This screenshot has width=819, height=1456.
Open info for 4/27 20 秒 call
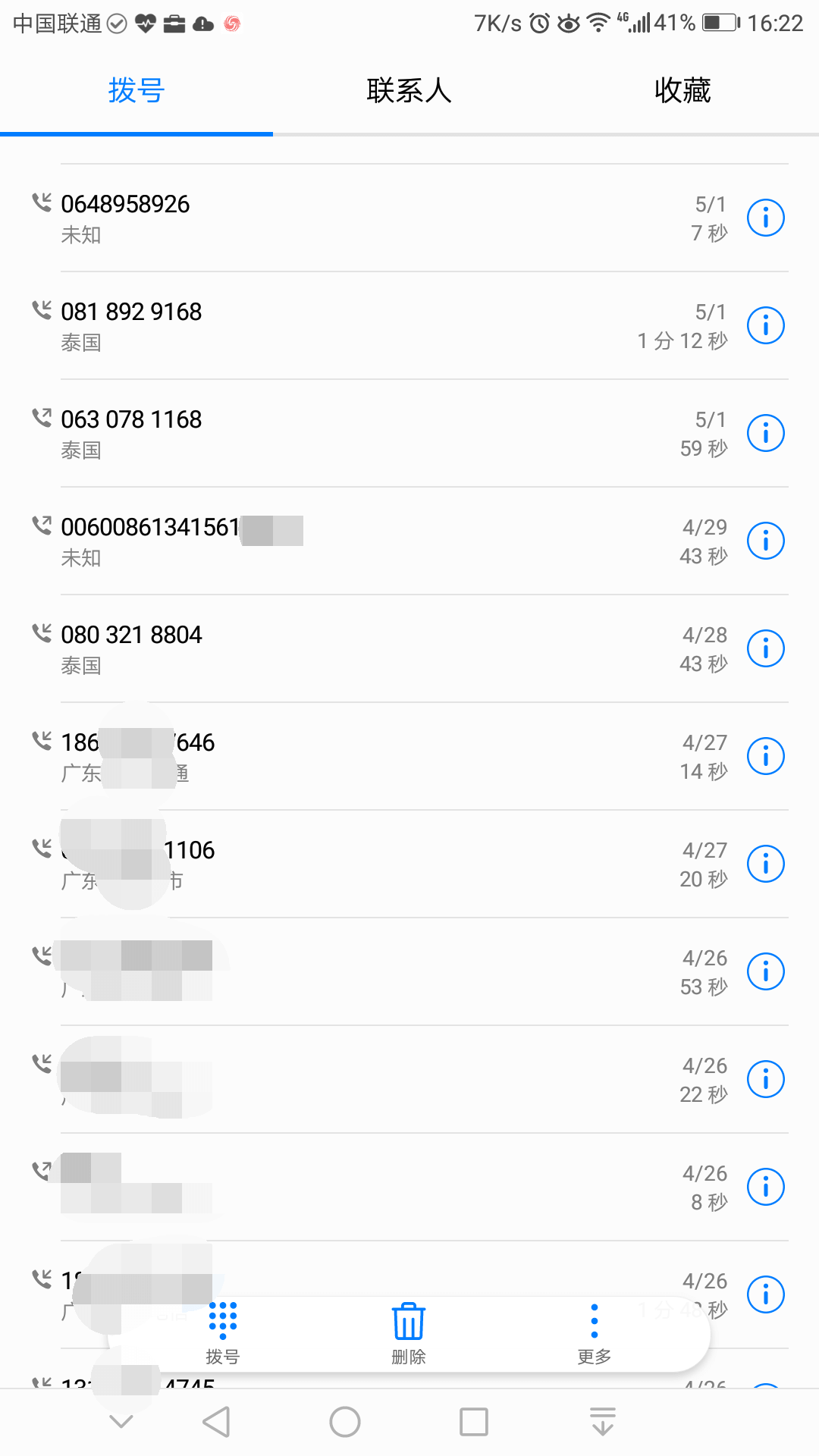coord(766,864)
